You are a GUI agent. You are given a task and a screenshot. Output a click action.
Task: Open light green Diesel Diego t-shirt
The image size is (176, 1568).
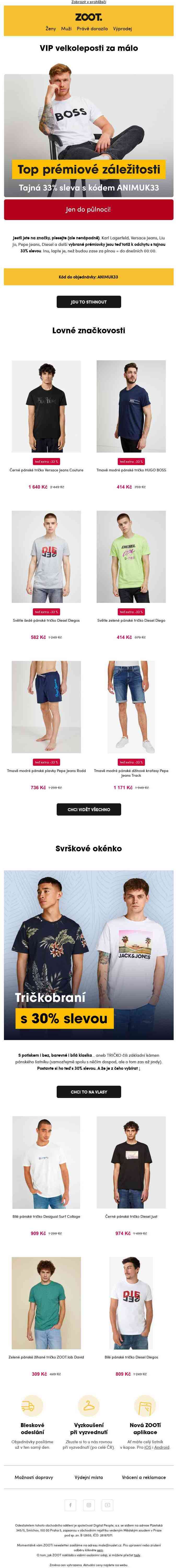131,557
